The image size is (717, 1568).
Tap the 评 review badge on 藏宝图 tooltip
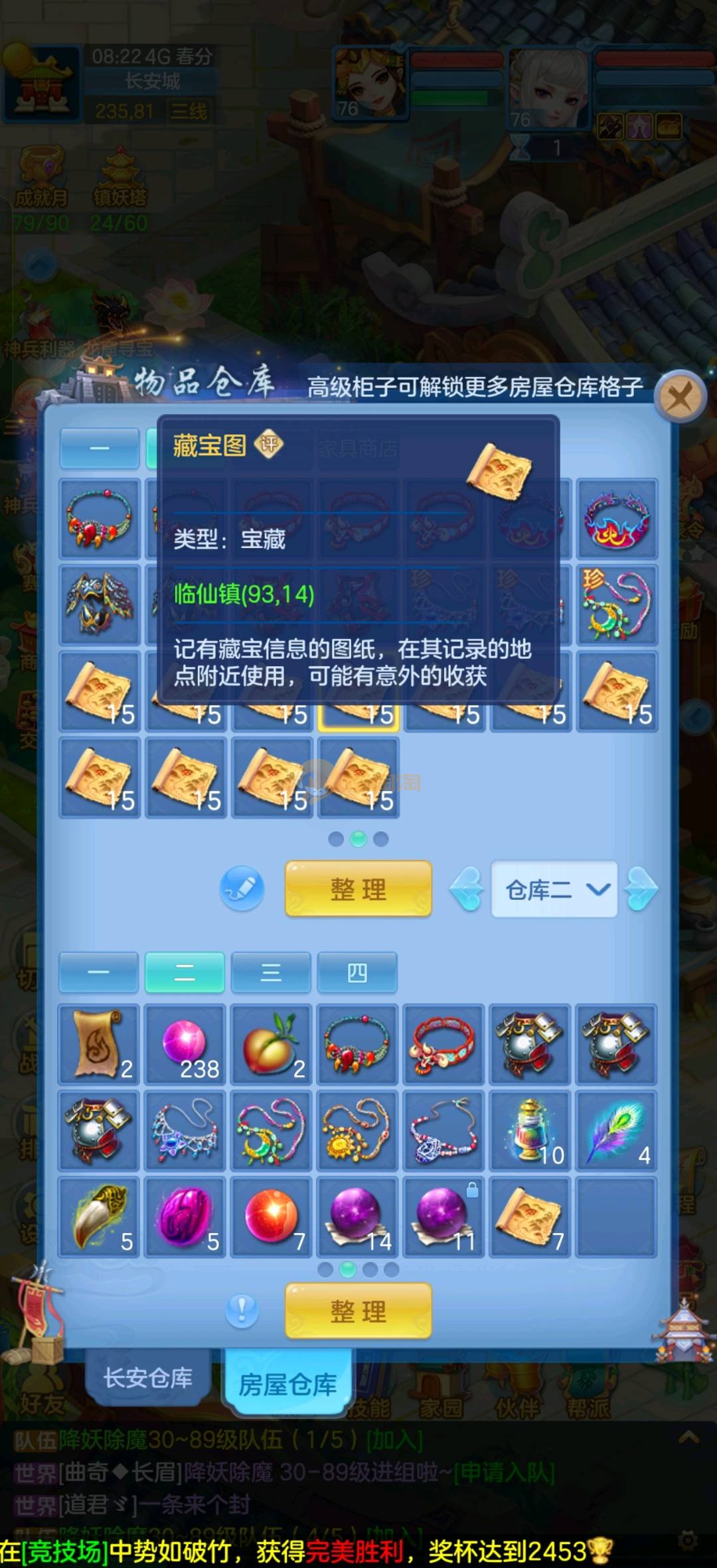268,444
